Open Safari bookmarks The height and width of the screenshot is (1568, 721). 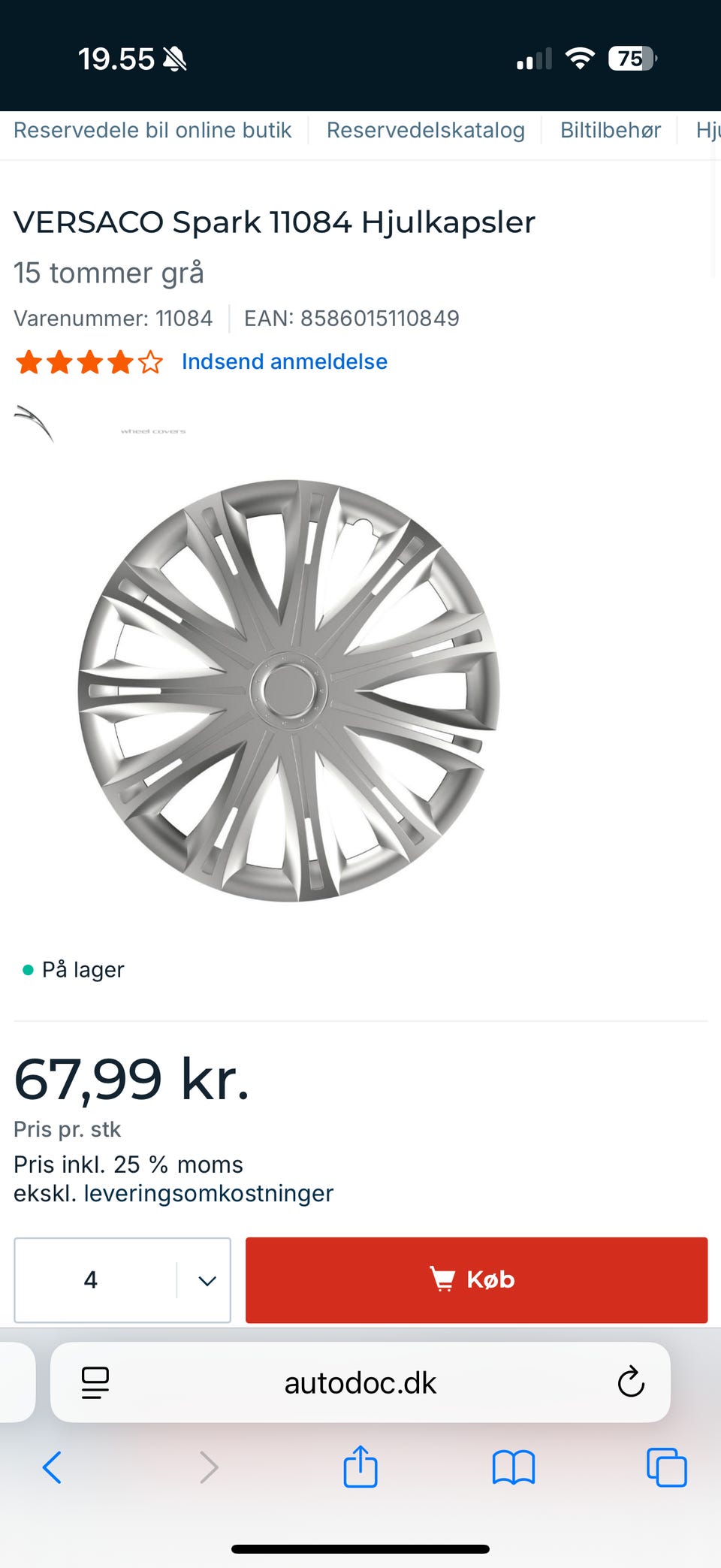(514, 1467)
